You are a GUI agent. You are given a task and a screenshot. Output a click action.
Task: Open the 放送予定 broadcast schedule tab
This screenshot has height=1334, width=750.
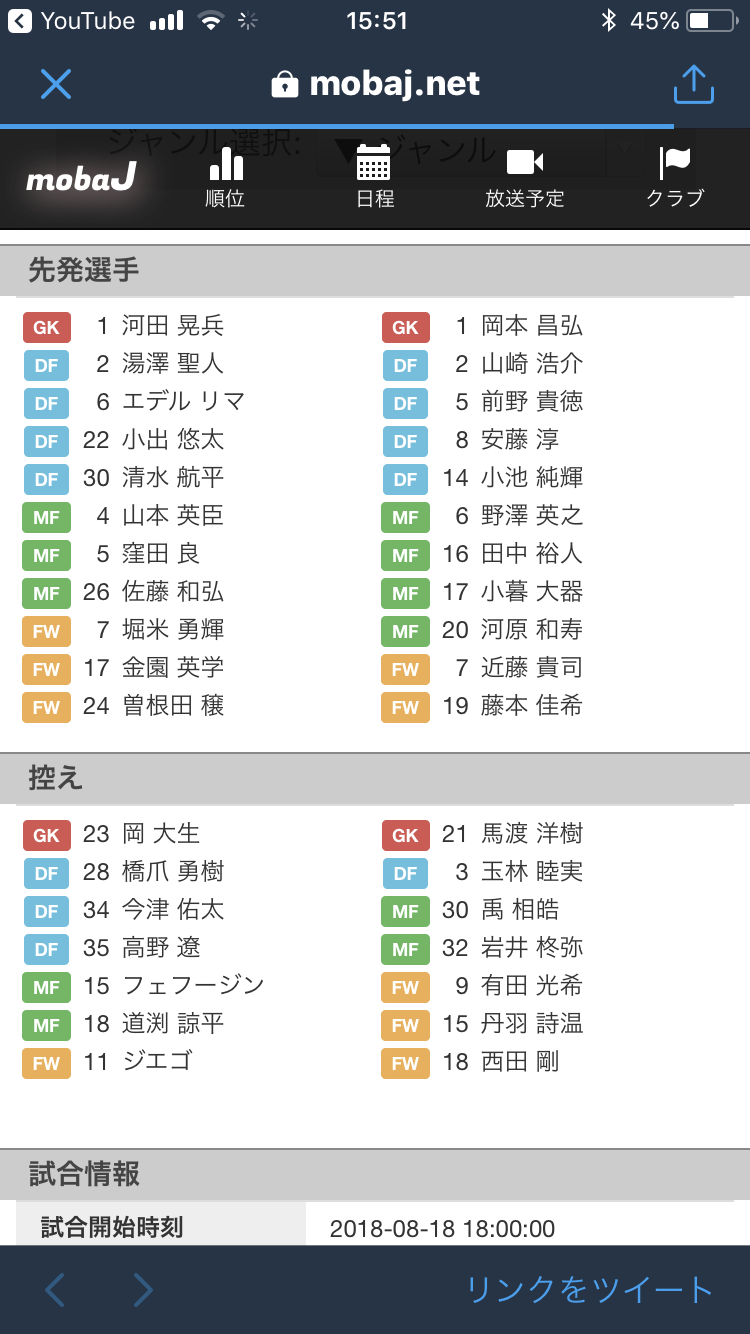tap(525, 178)
